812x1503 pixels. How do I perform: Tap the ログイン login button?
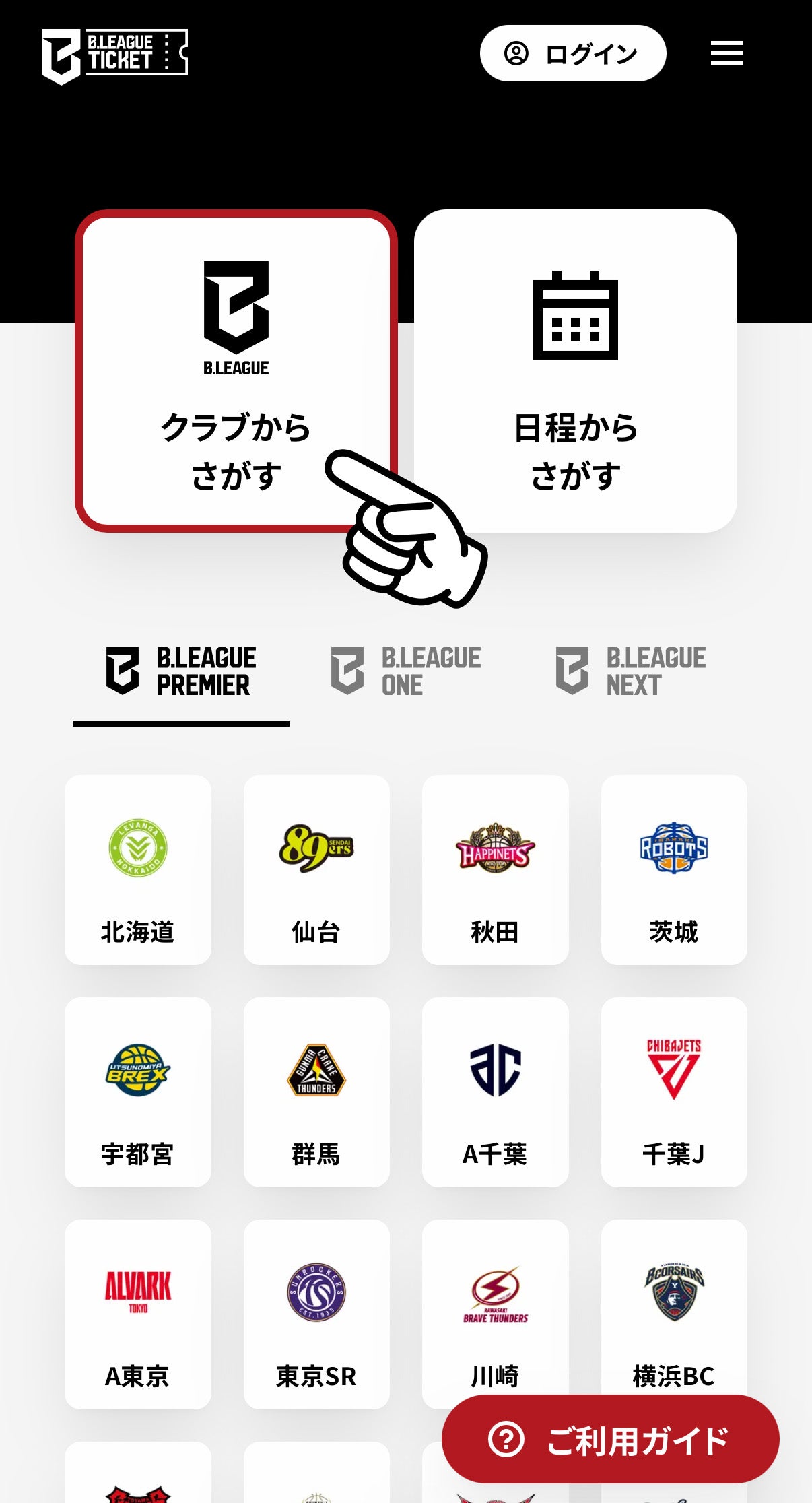tap(573, 53)
